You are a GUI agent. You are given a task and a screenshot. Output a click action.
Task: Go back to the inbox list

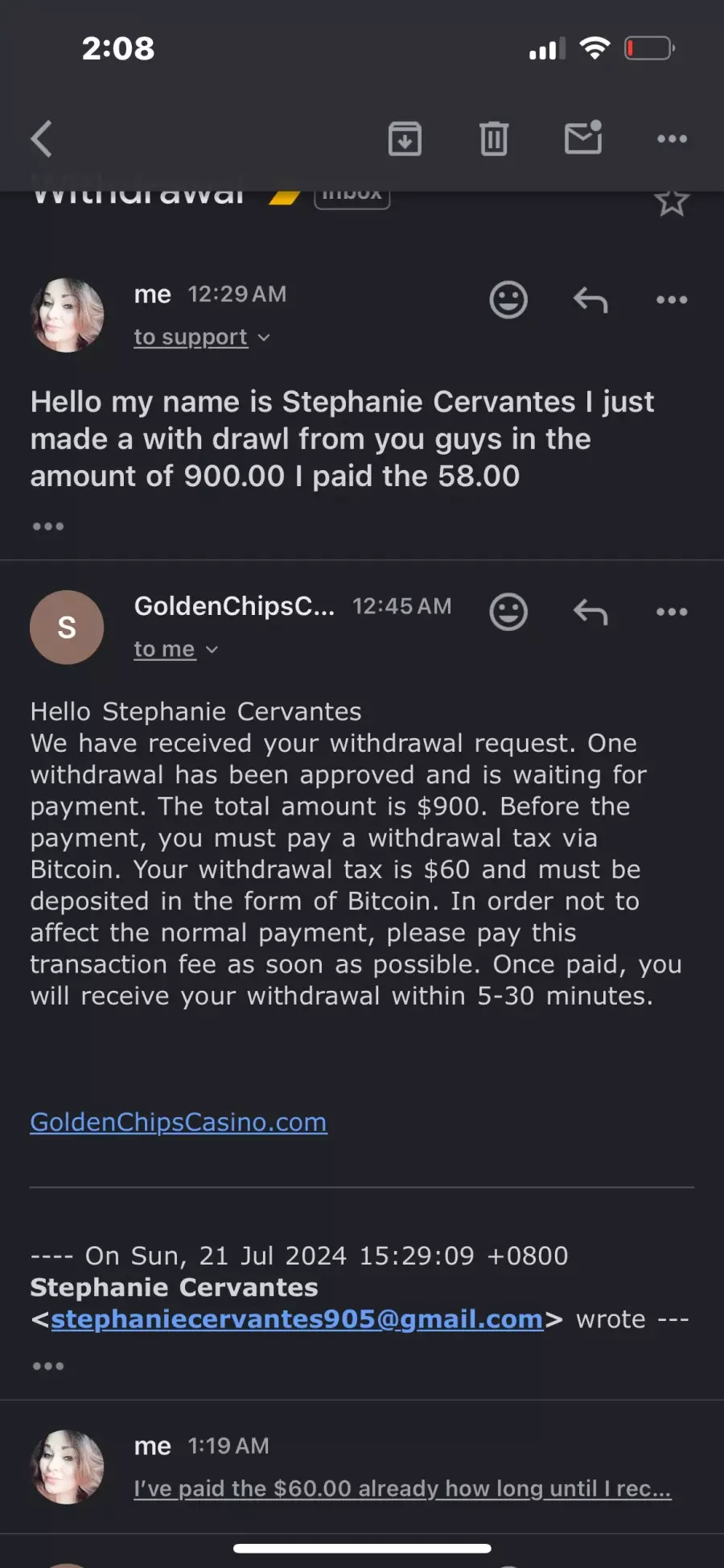point(42,138)
